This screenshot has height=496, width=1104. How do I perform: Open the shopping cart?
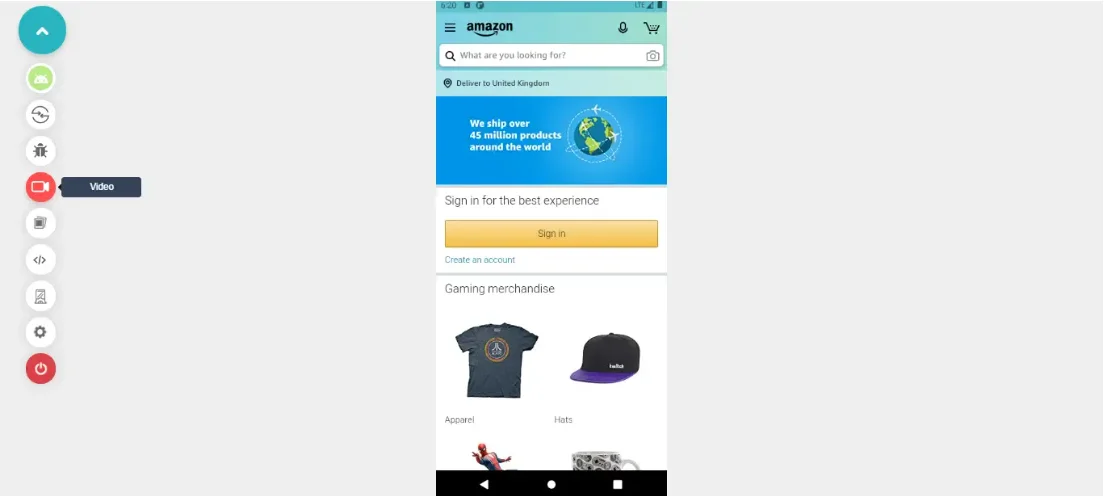[x=651, y=28]
